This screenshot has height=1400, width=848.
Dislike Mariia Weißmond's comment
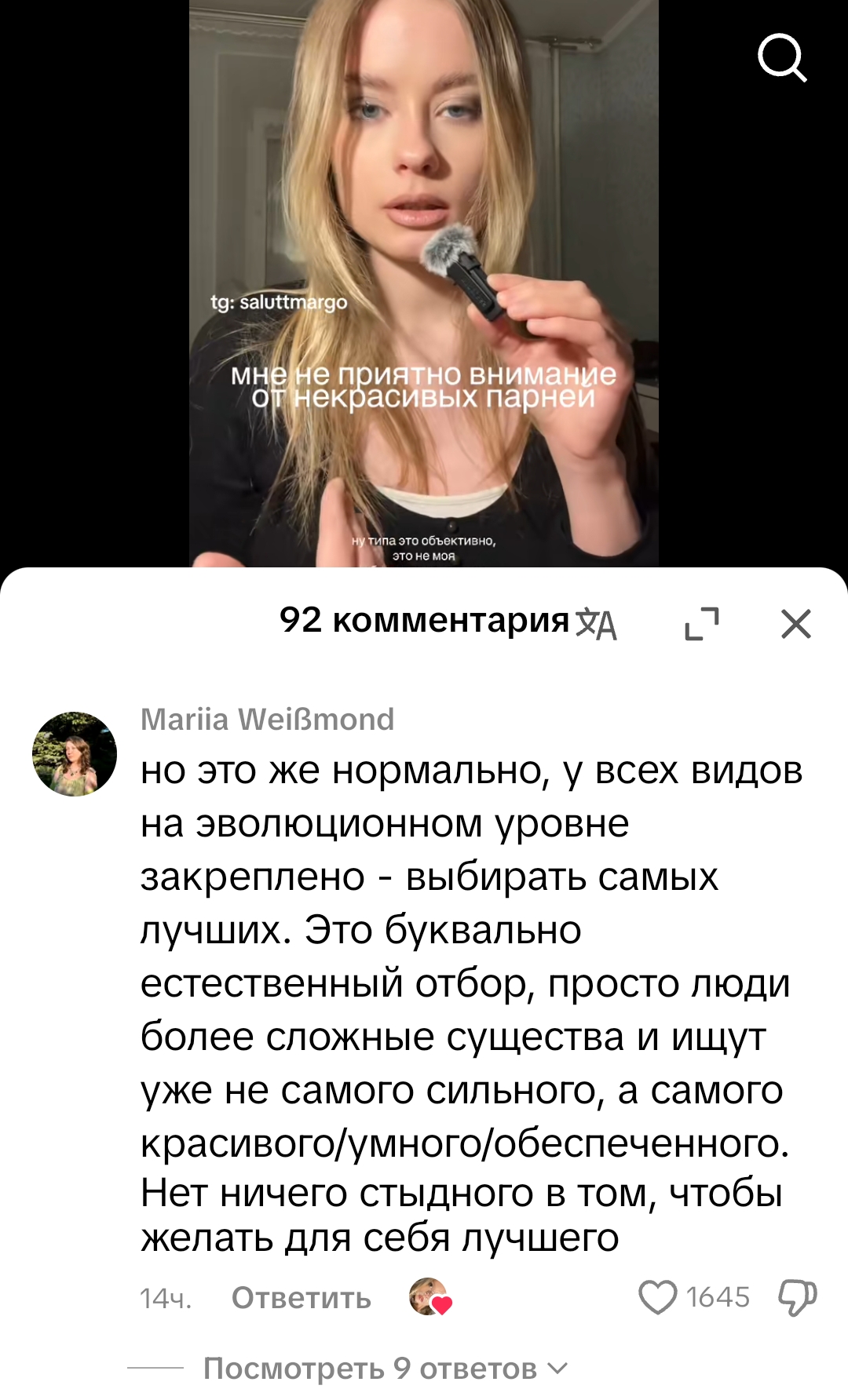796,1297
